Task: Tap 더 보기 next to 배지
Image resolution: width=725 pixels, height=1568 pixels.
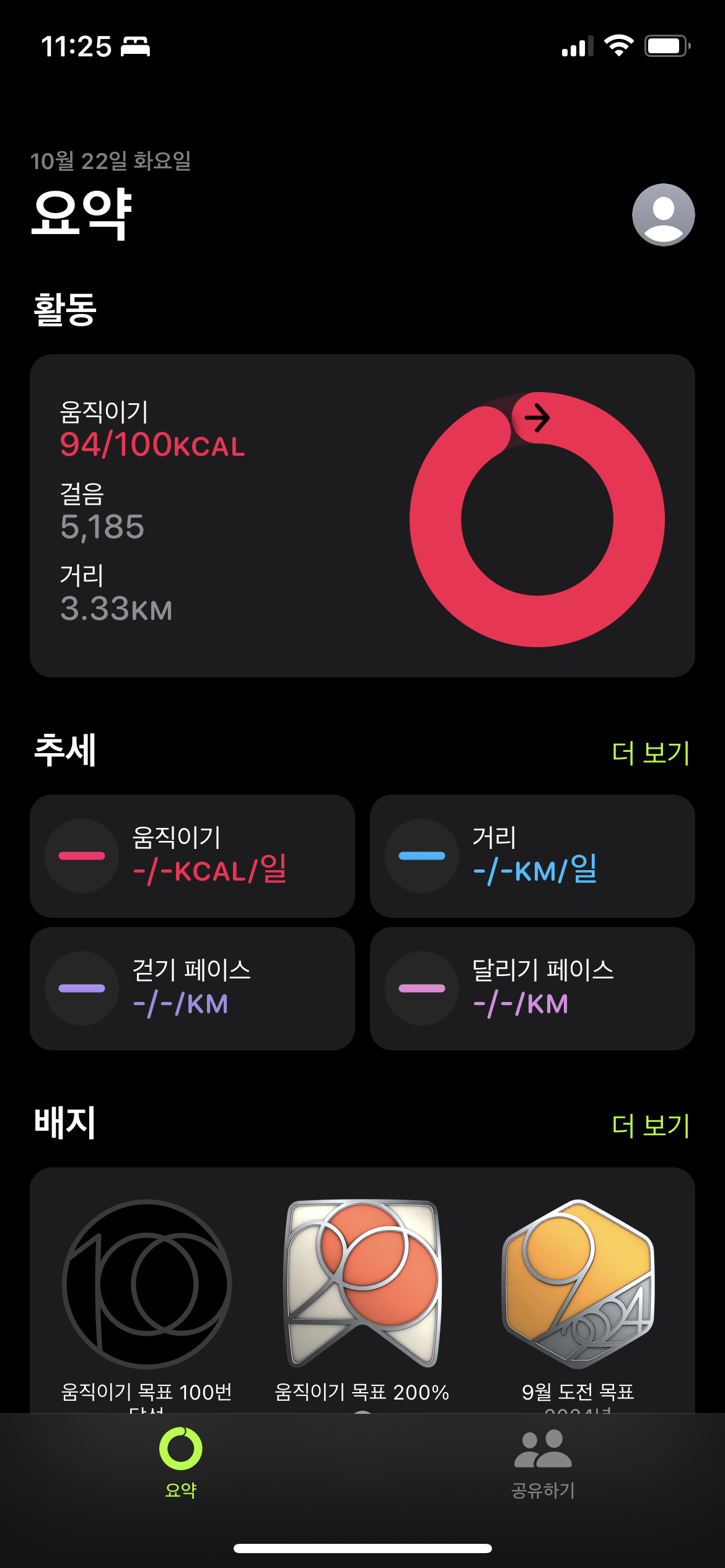Action: [x=650, y=1125]
